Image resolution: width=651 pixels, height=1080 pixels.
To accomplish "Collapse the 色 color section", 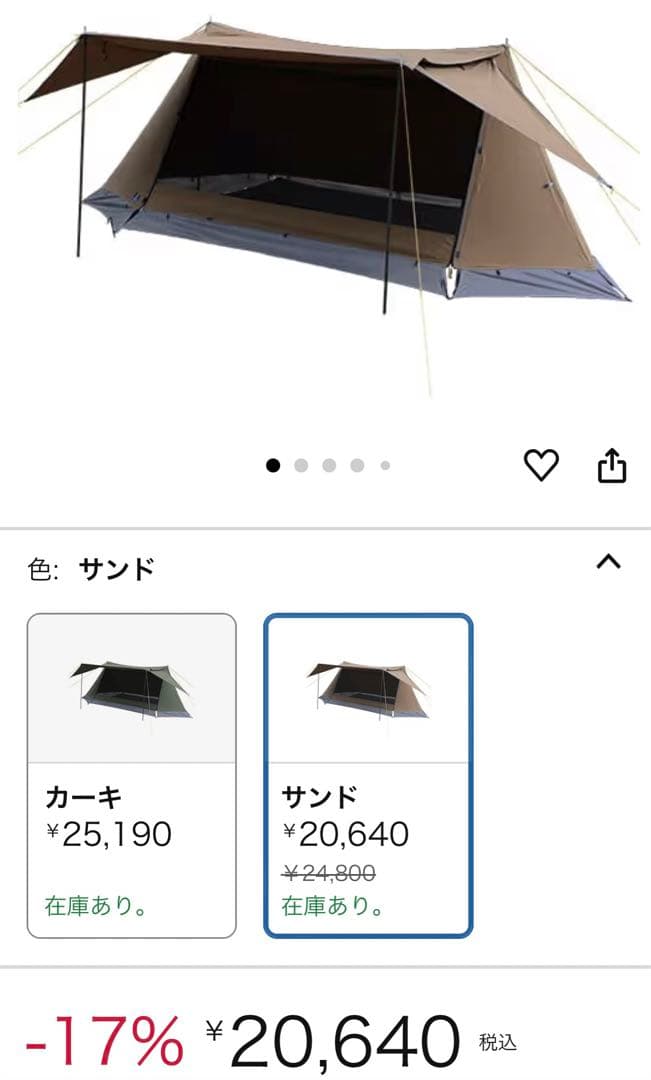I will click(x=608, y=562).
